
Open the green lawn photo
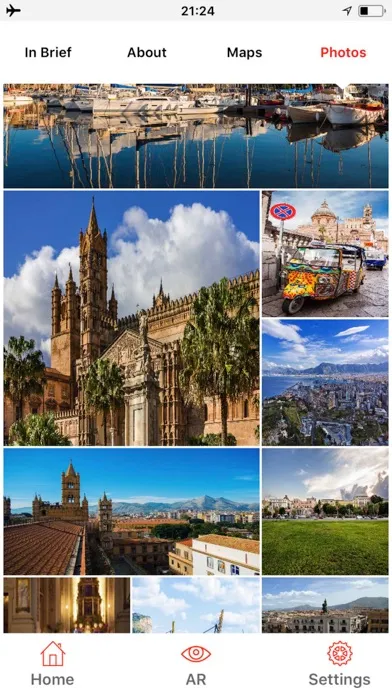tap(325, 511)
